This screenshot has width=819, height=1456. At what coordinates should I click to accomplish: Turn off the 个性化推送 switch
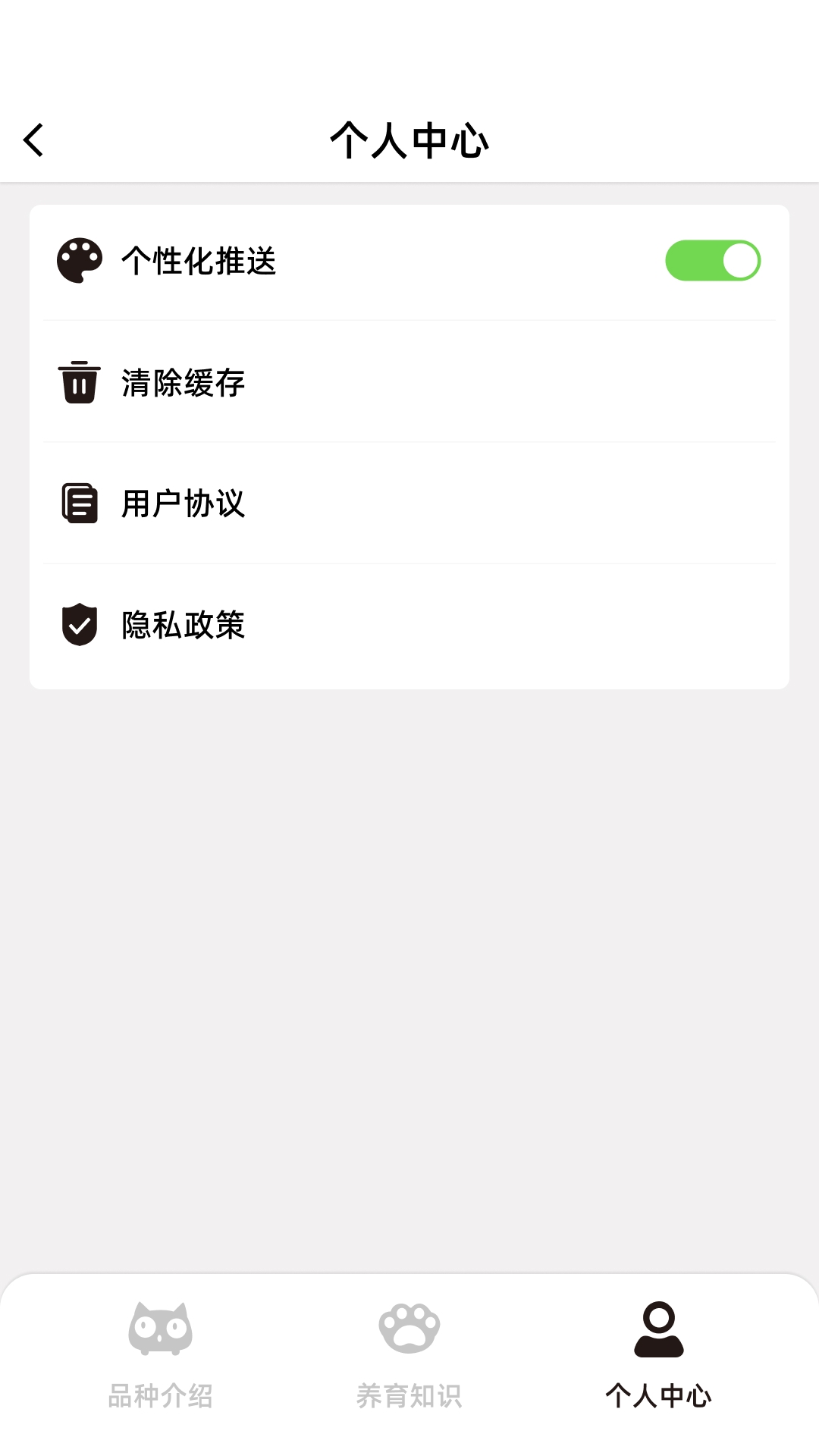click(x=713, y=261)
